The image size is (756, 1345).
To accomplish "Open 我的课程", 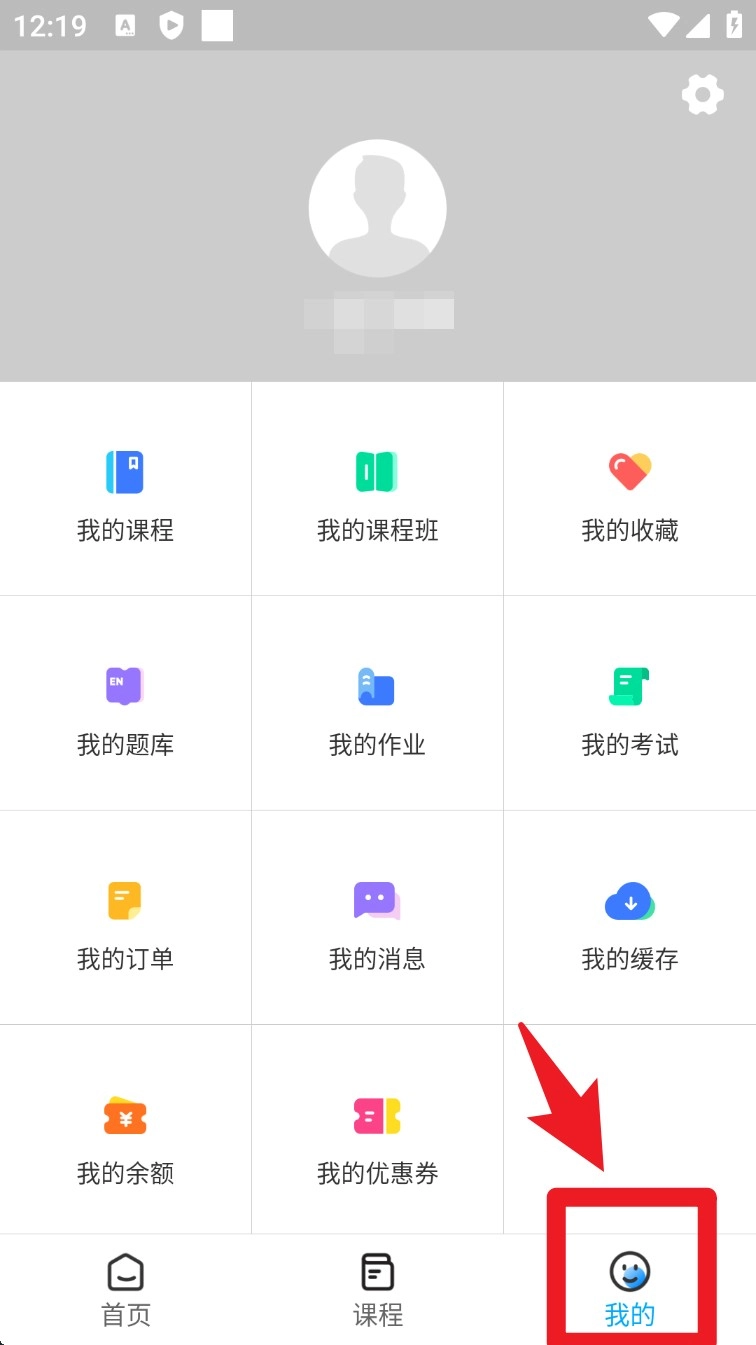I will point(125,495).
